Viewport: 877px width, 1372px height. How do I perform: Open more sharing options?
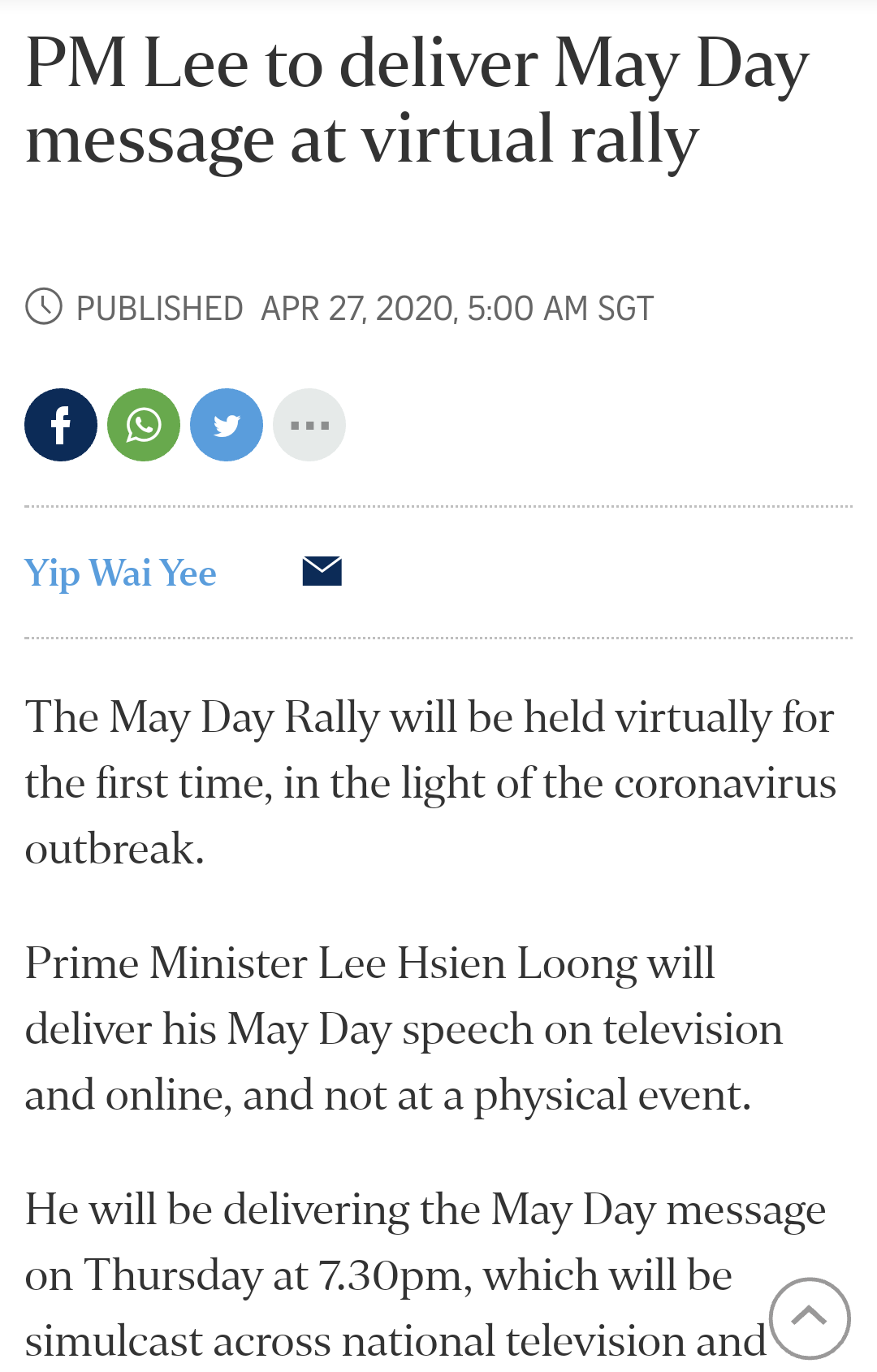click(309, 425)
